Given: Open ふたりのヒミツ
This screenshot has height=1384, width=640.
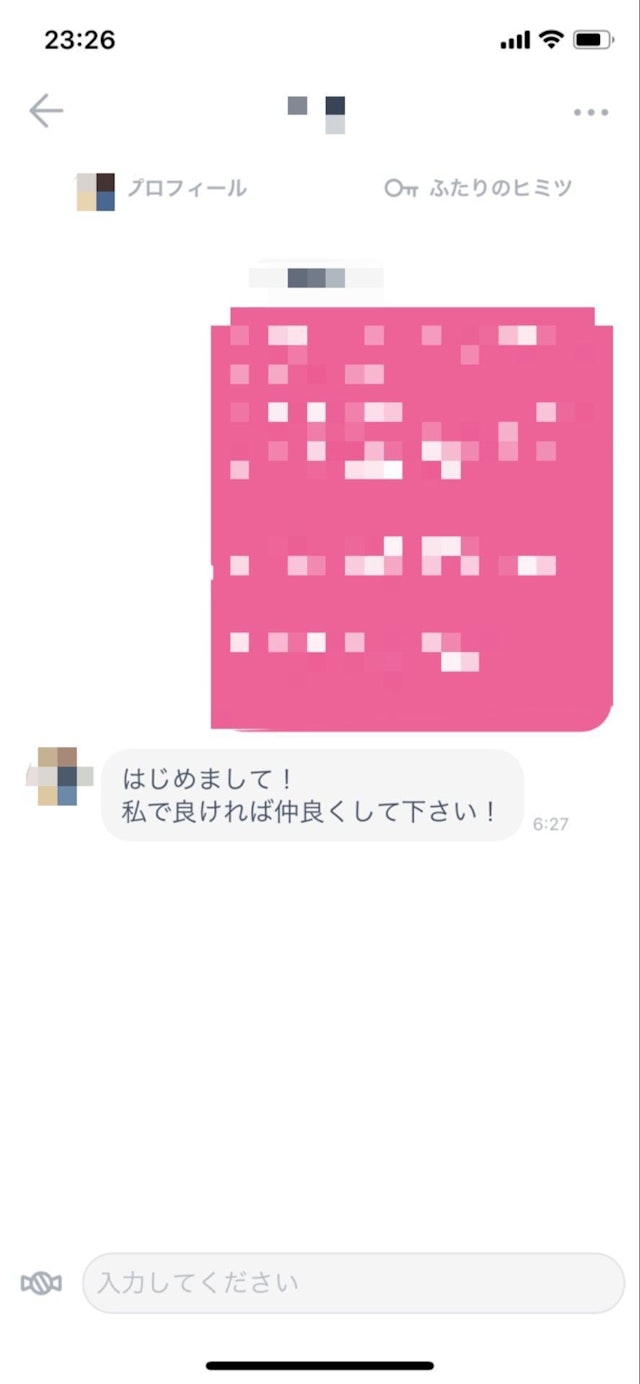Looking at the screenshot, I should [x=479, y=188].
